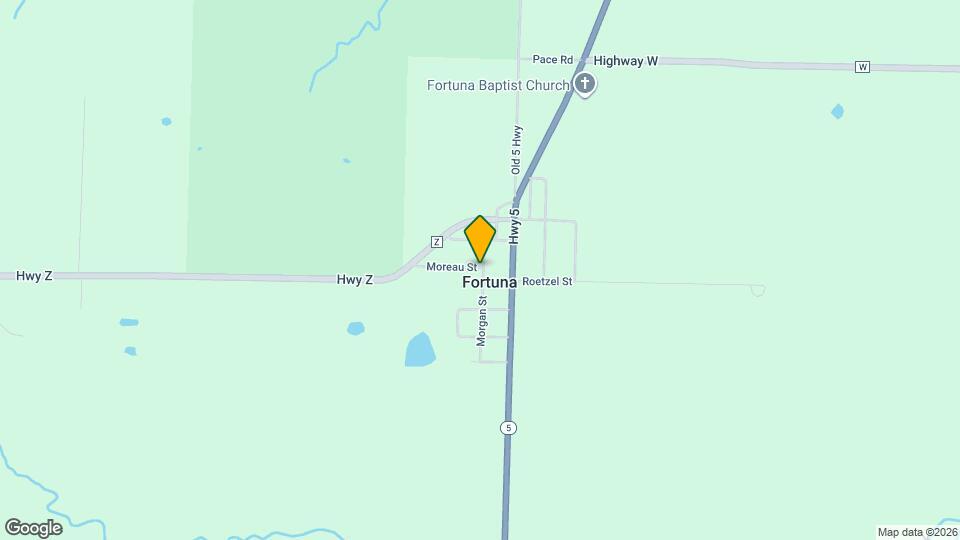Screen dimensions: 960x540
Task: Open the Fortuna Baptist Church place pin
Action: click(585, 84)
